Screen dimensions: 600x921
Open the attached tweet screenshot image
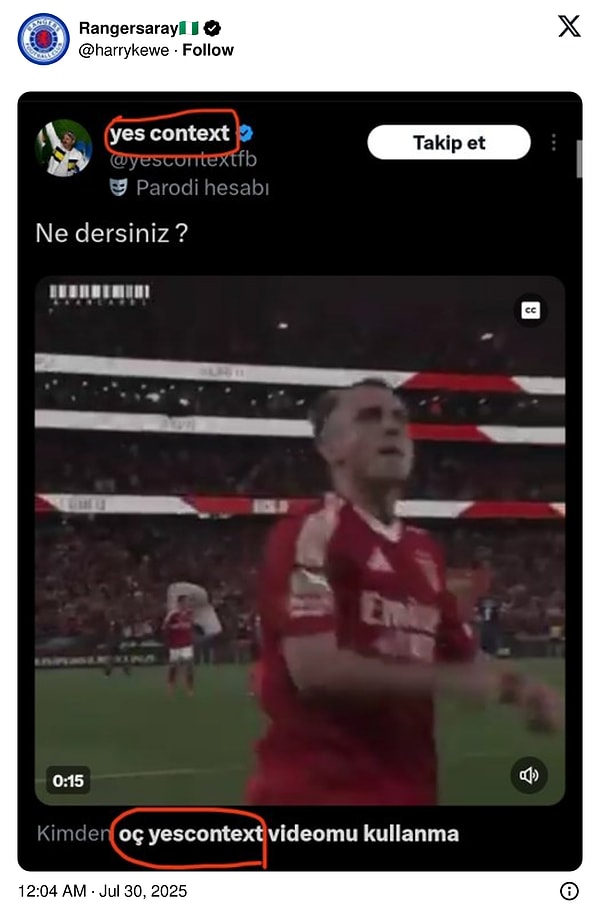300,480
